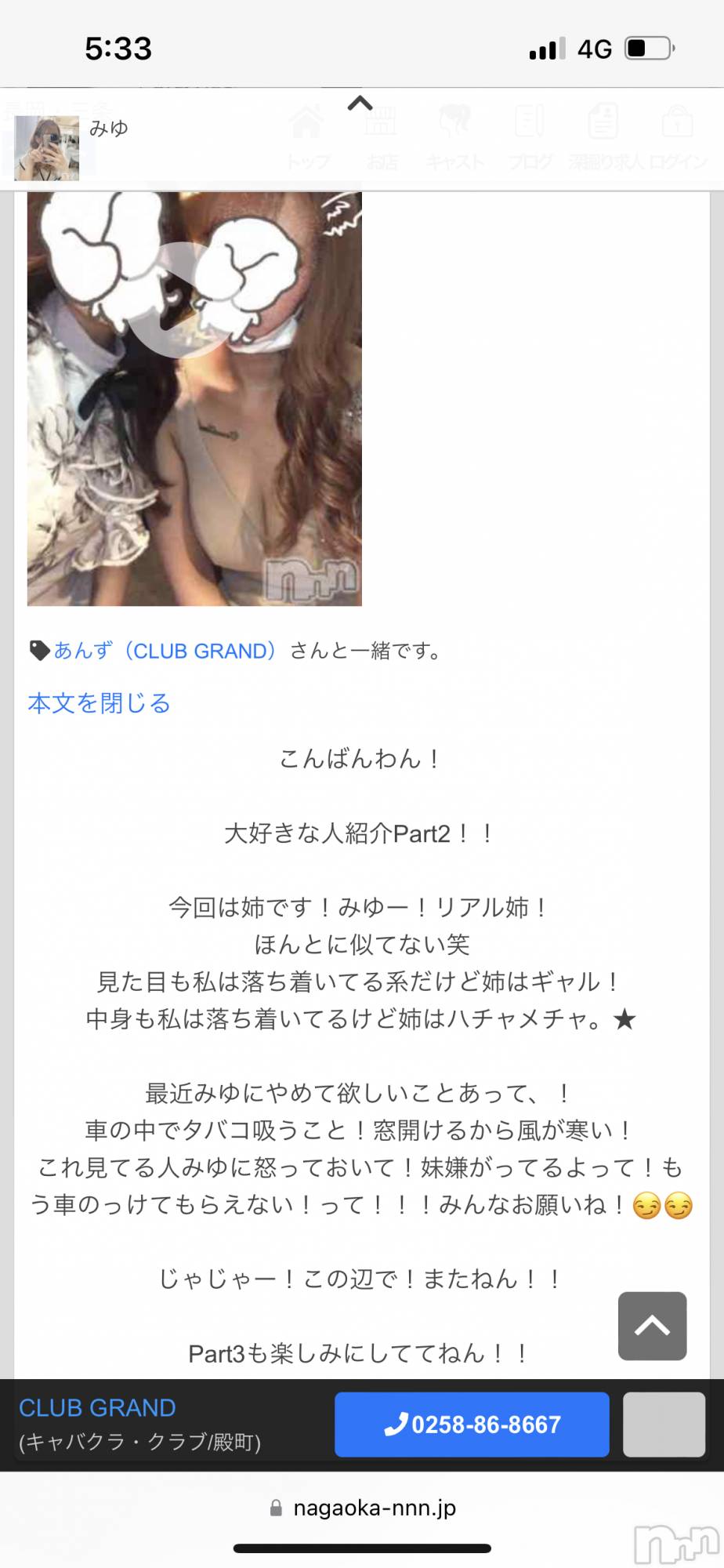Viewport: 724px width, 1568px height.
Task: Open みゆ's profile thumbnail
Action: (47, 147)
